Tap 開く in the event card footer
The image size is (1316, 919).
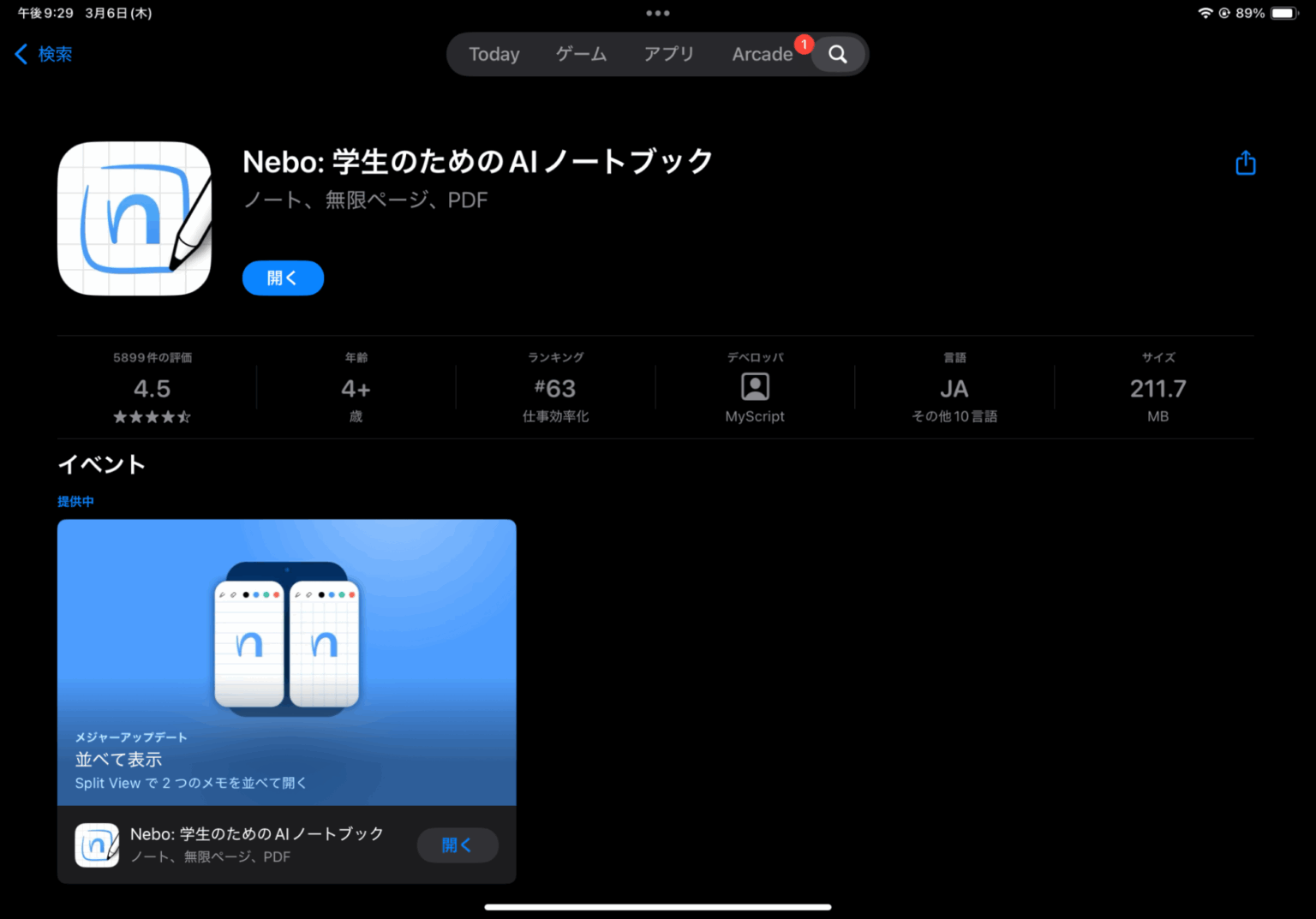(457, 845)
